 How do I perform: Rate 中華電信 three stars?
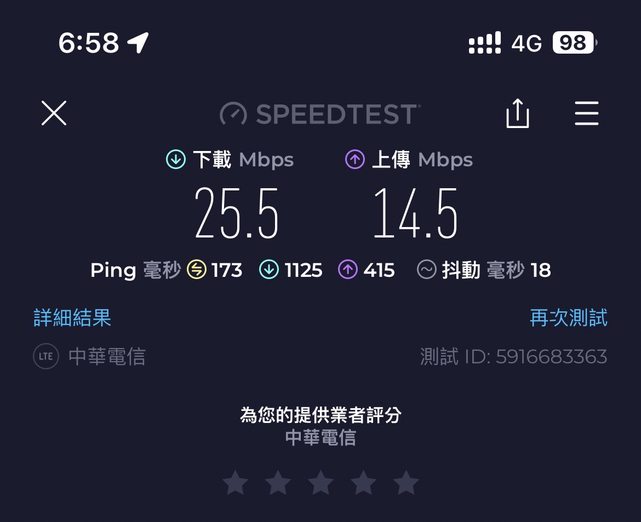click(x=321, y=484)
